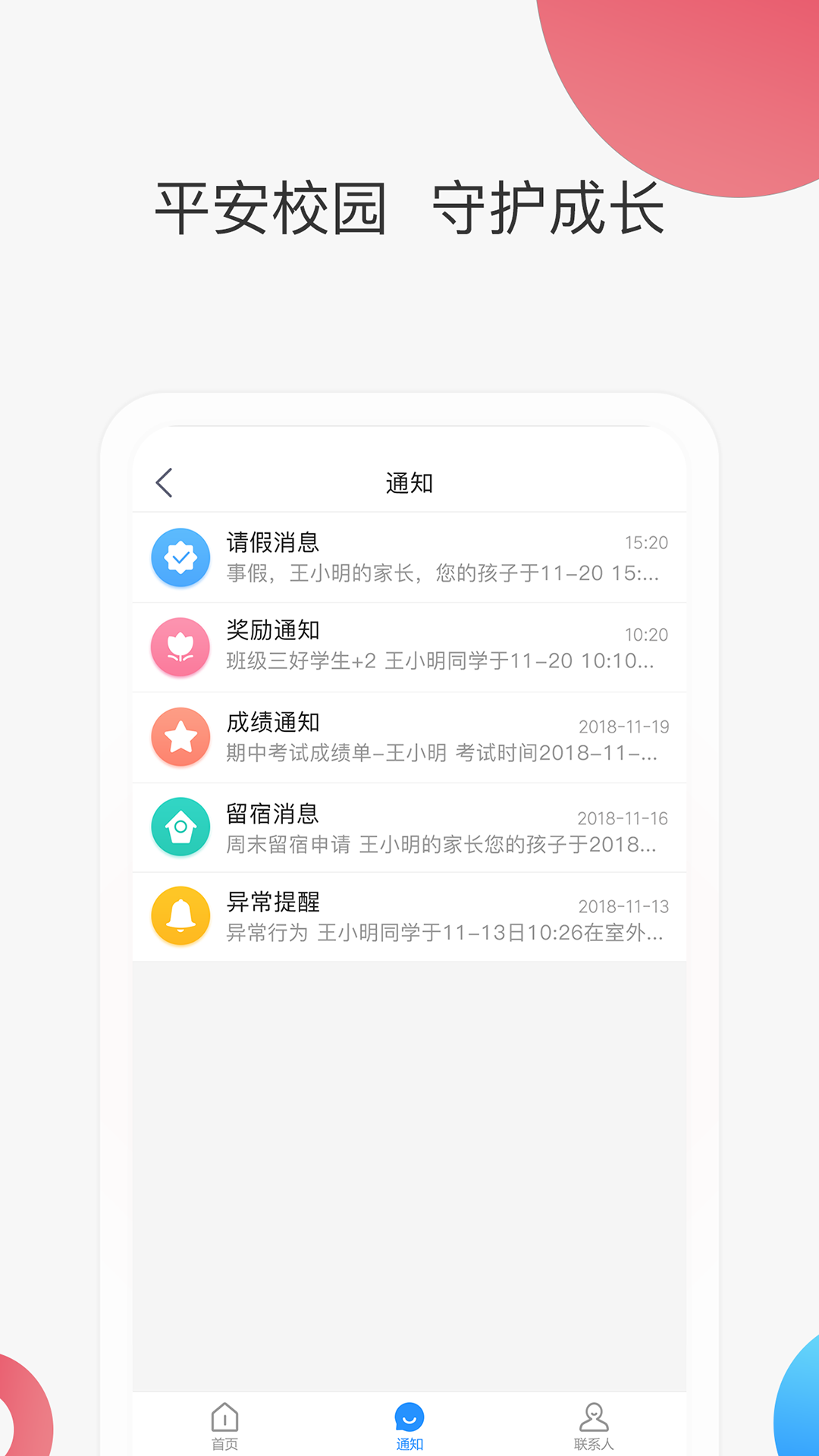Click the blue checkmark icon on 请假消息
The width and height of the screenshot is (819, 1456).
(180, 557)
